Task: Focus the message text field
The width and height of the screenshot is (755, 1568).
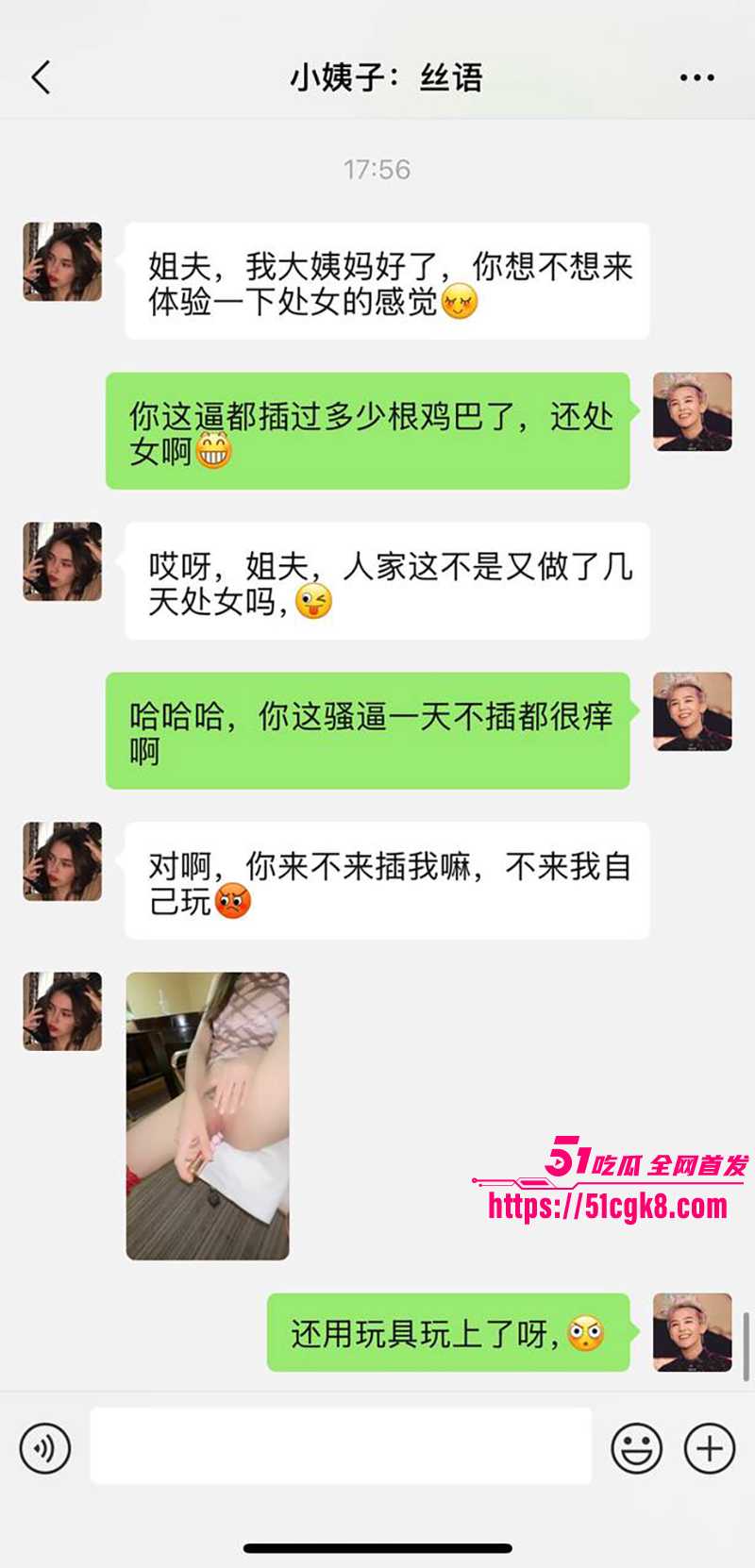Action: (x=340, y=1446)
